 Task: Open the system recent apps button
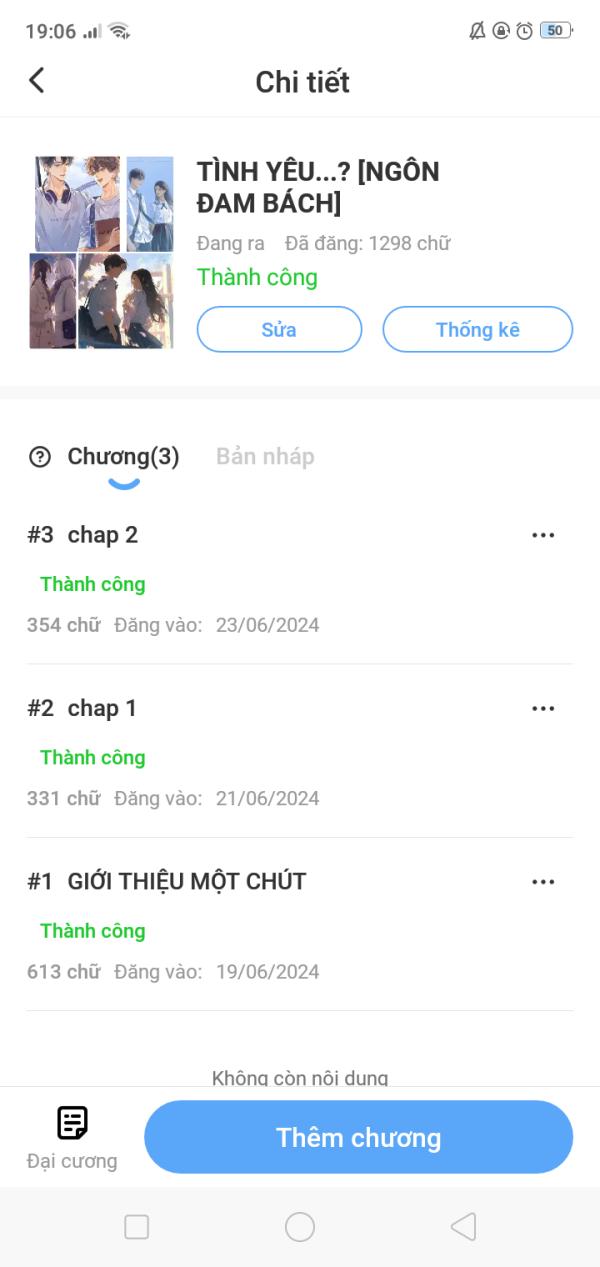[137, 1227]
